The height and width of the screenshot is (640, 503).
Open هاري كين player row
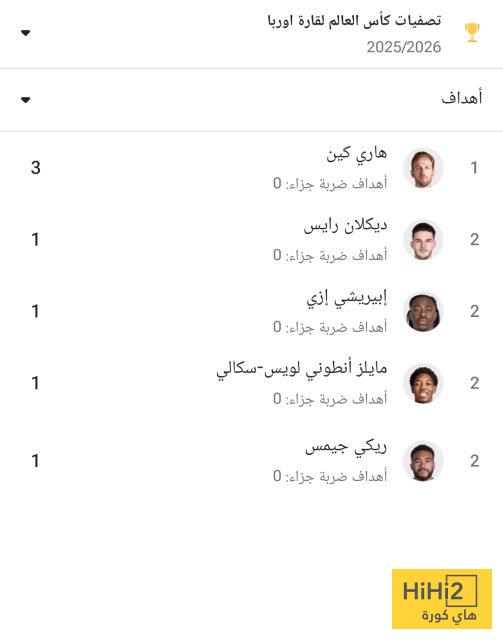pos(252,168)
